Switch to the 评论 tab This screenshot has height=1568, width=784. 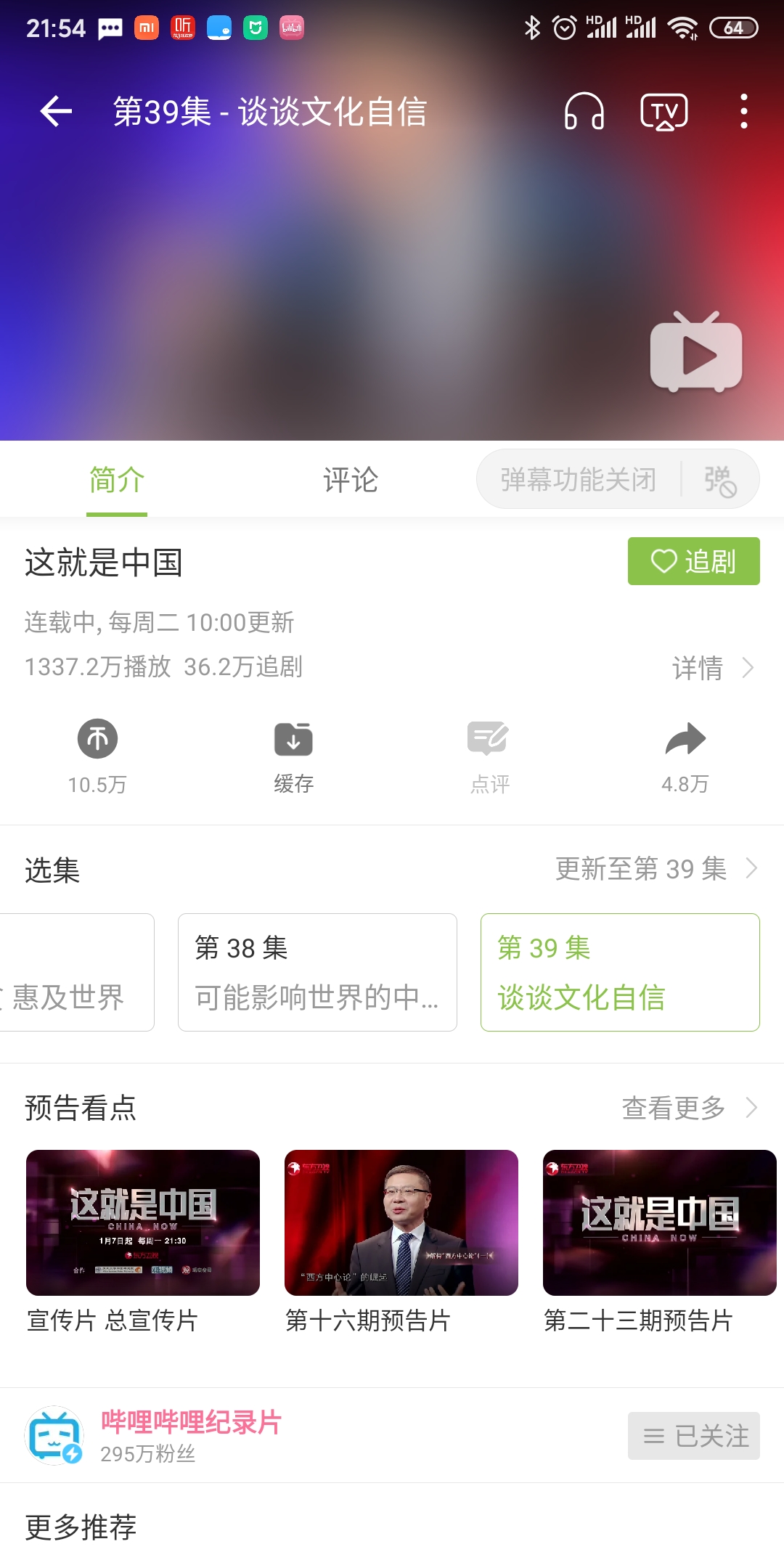(351, 480)
